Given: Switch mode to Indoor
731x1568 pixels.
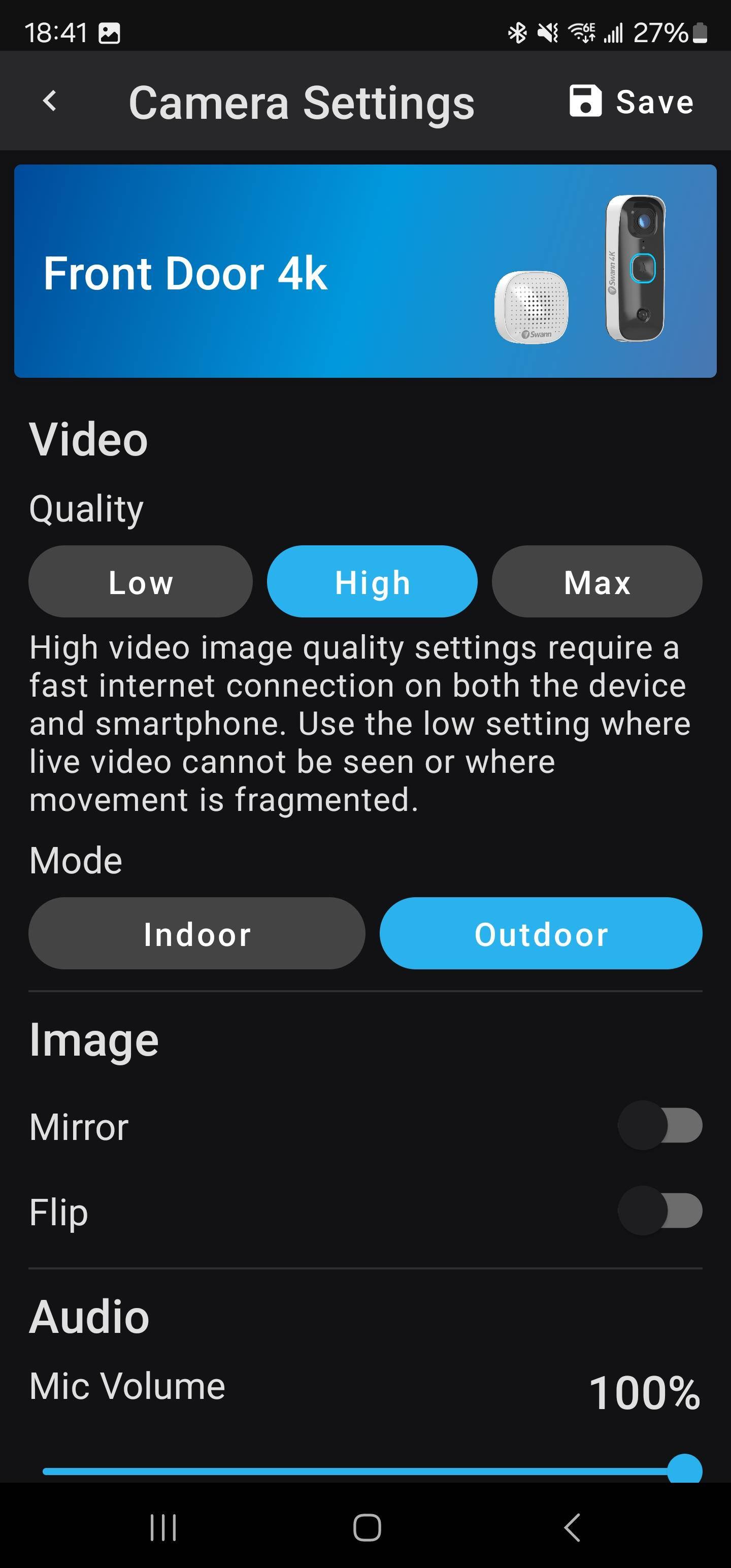Looking at the screenshot, I should coord(196,933).
